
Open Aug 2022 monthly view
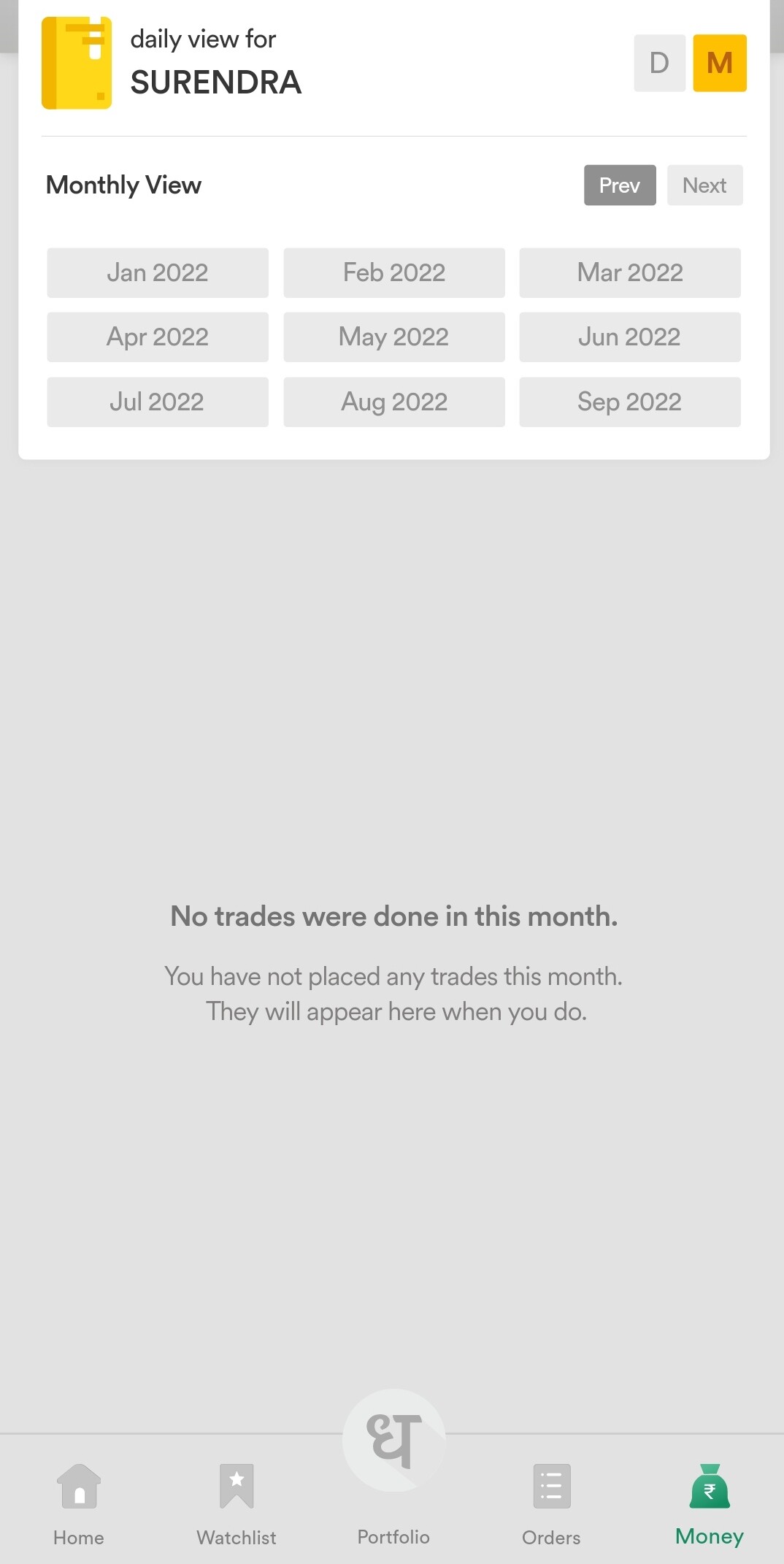[394, 402]
